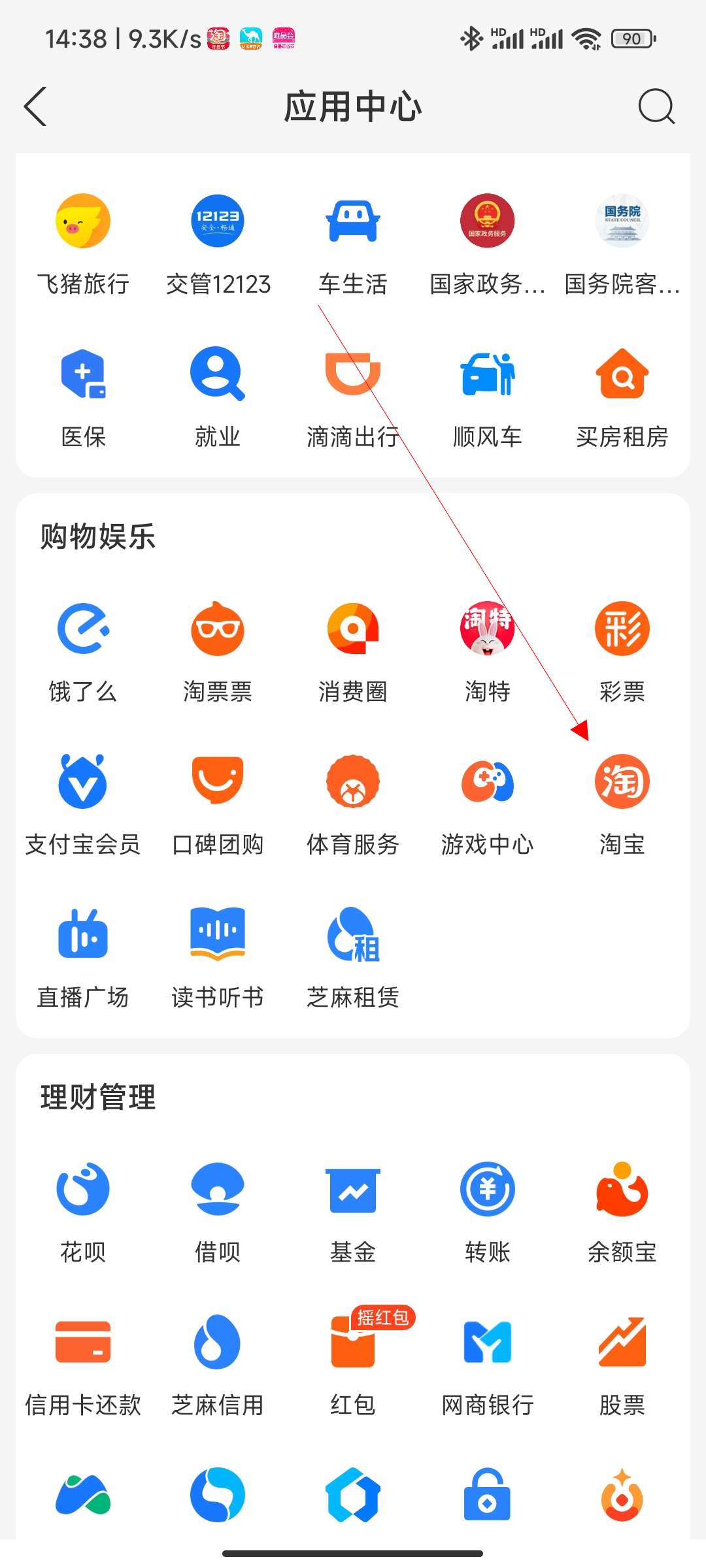Open 滴滴出行 ride hailing

(353, 374)
